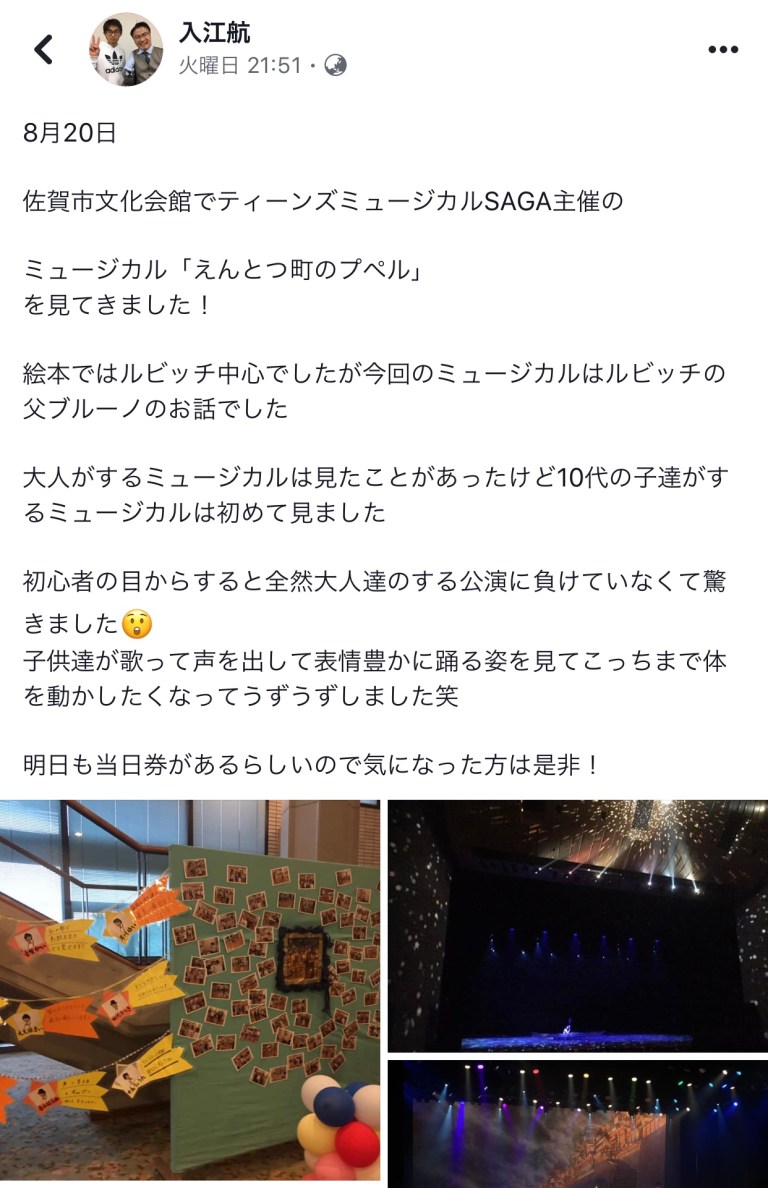This screenshot has height=1188, width=768.
Task: Open the post's three-dot options menu
Action: pyautogui.click(x=722, y=49)
